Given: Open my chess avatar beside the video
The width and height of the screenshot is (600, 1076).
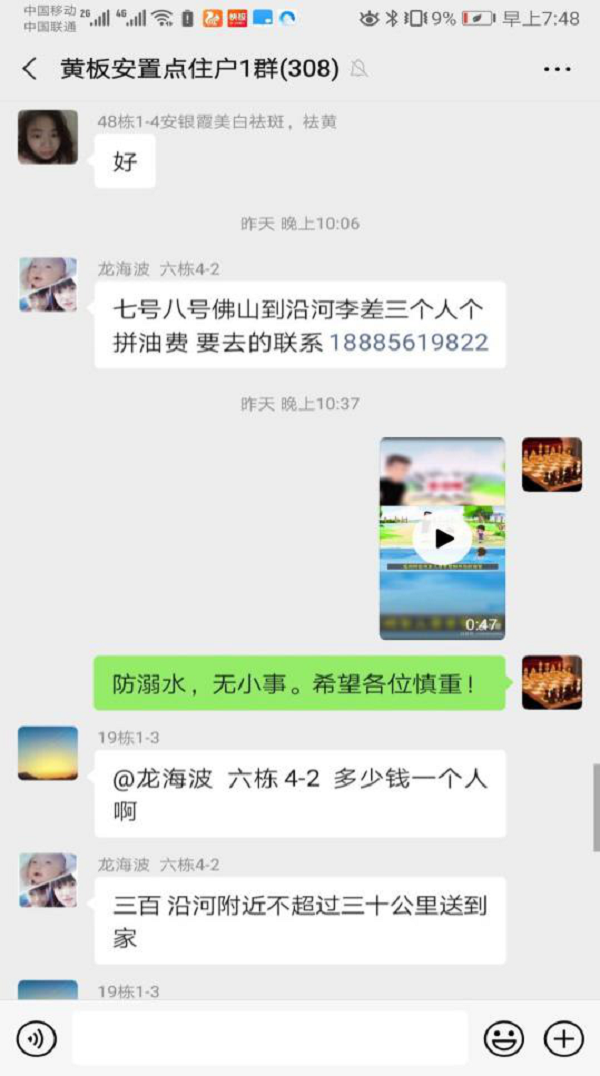Looking at the screenshot, I should click(552, 465).
